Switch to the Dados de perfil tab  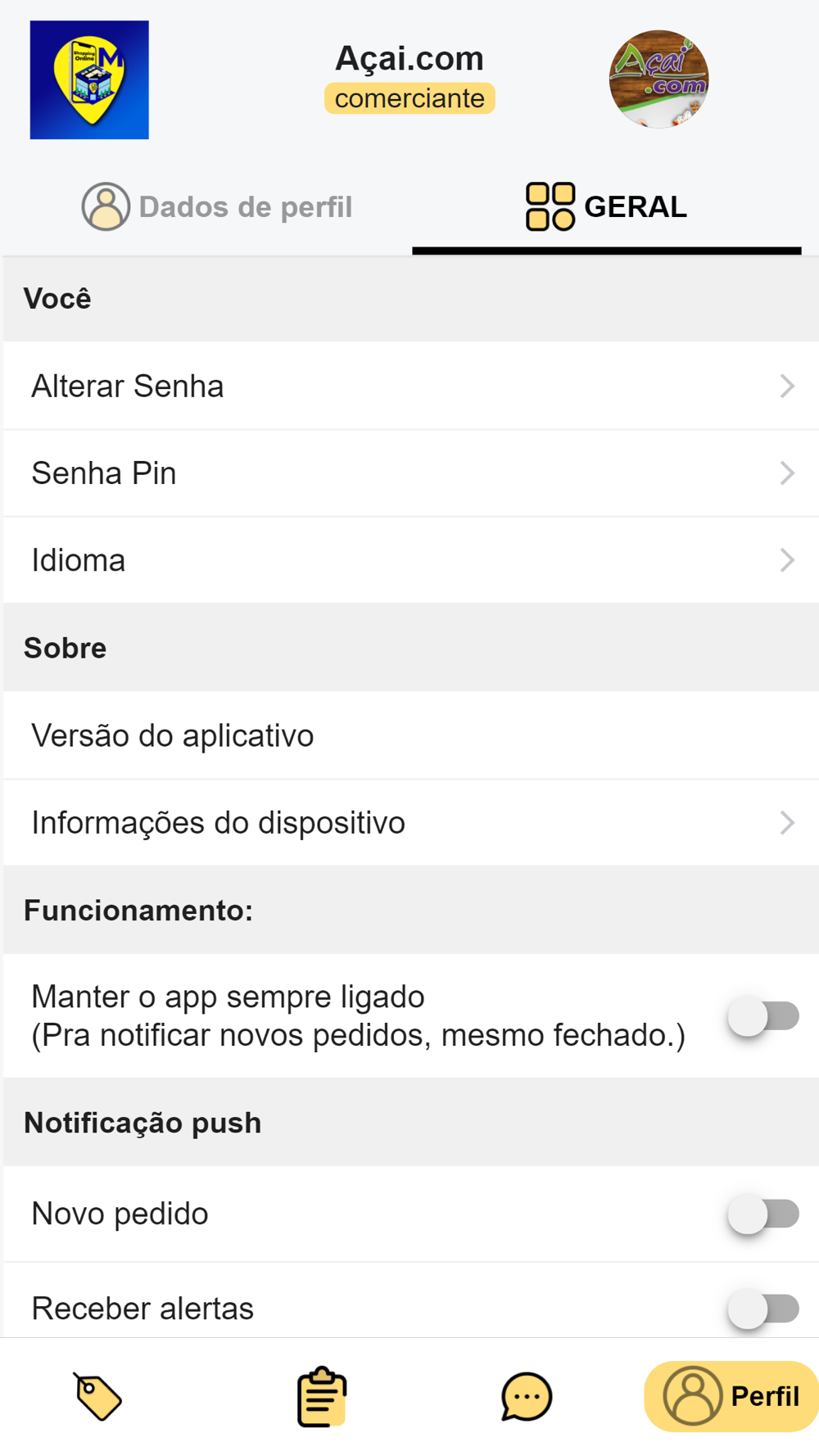coord(217,206)
